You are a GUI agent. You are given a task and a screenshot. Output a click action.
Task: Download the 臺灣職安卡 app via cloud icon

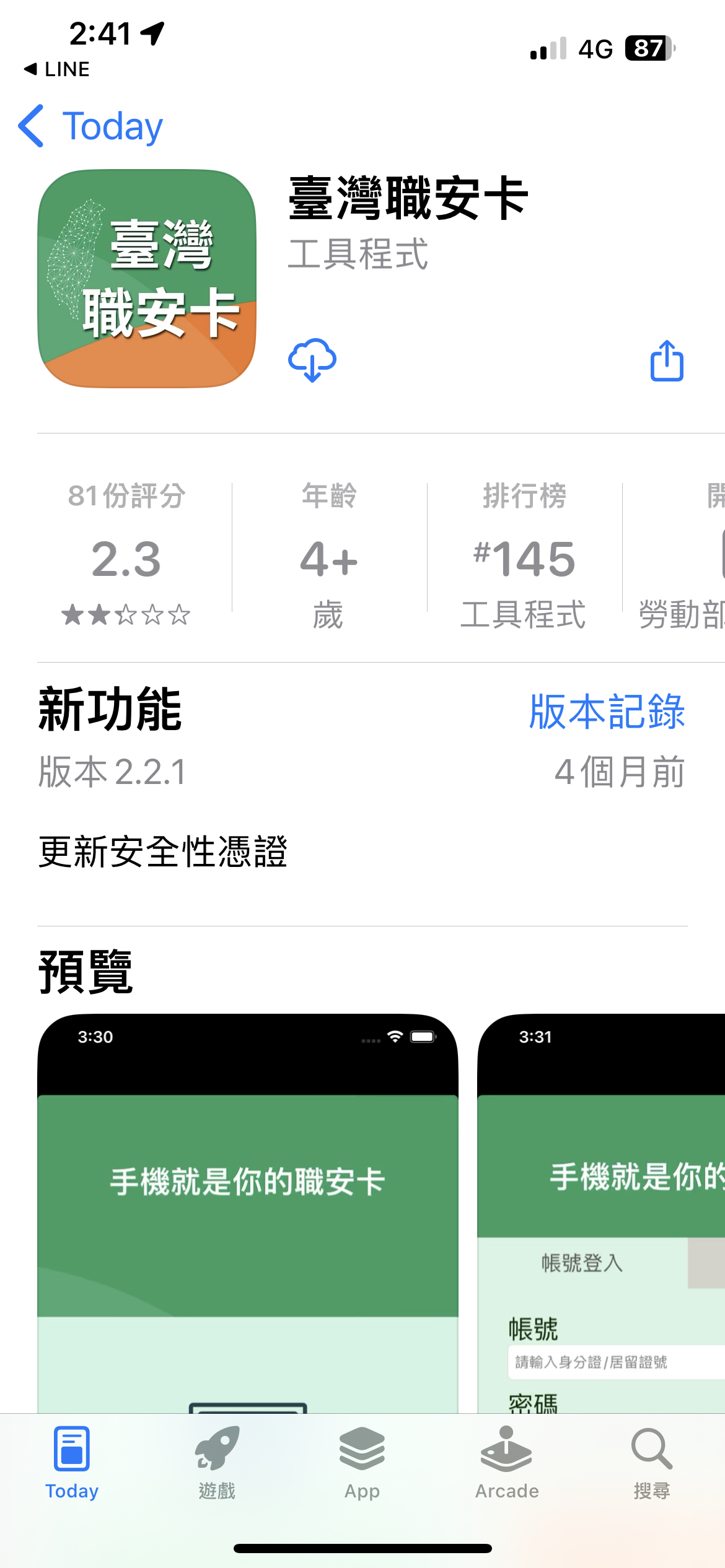pyautogui.click(x=312, y=360)
